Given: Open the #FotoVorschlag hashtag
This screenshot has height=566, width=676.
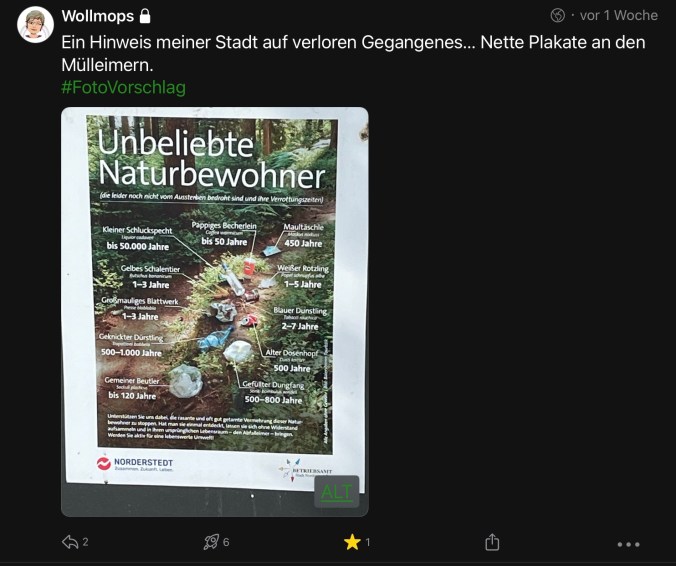Looking at the screenshot, I should point(123,87).
